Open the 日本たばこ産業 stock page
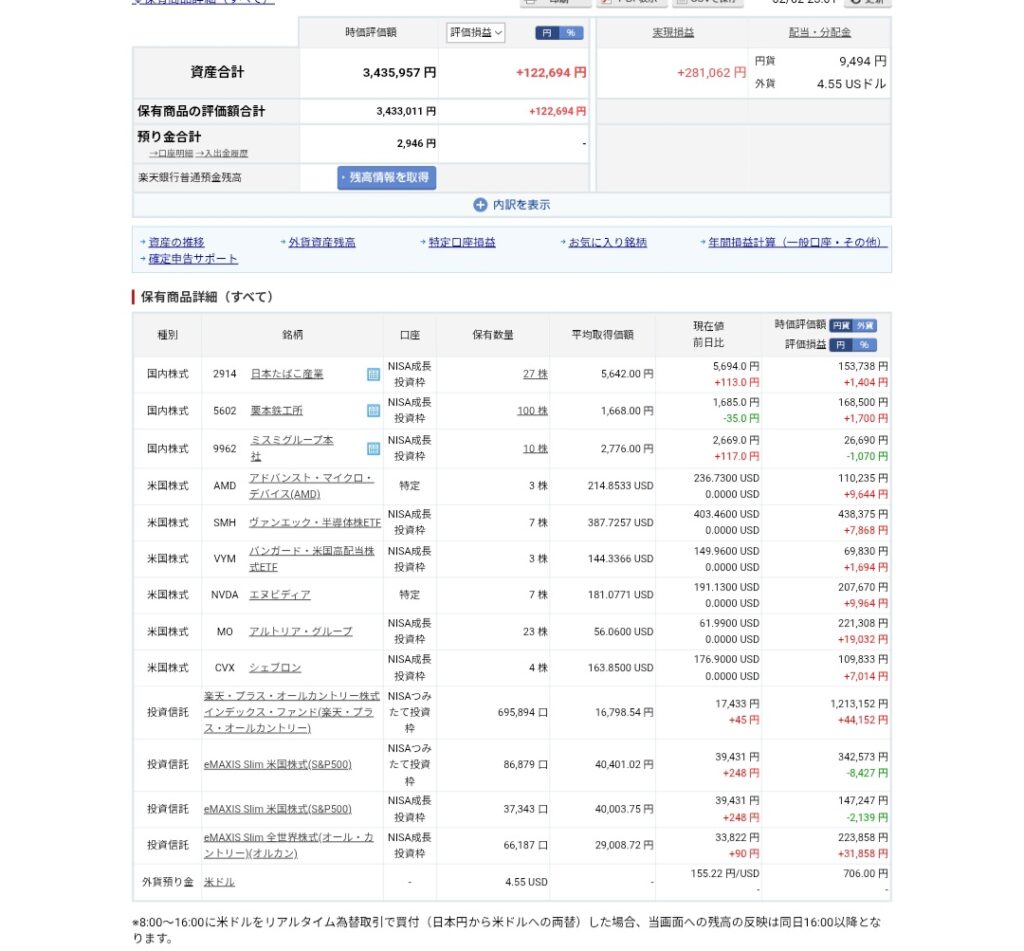Screen dimensions: 1024x951 tap(286, 374)
